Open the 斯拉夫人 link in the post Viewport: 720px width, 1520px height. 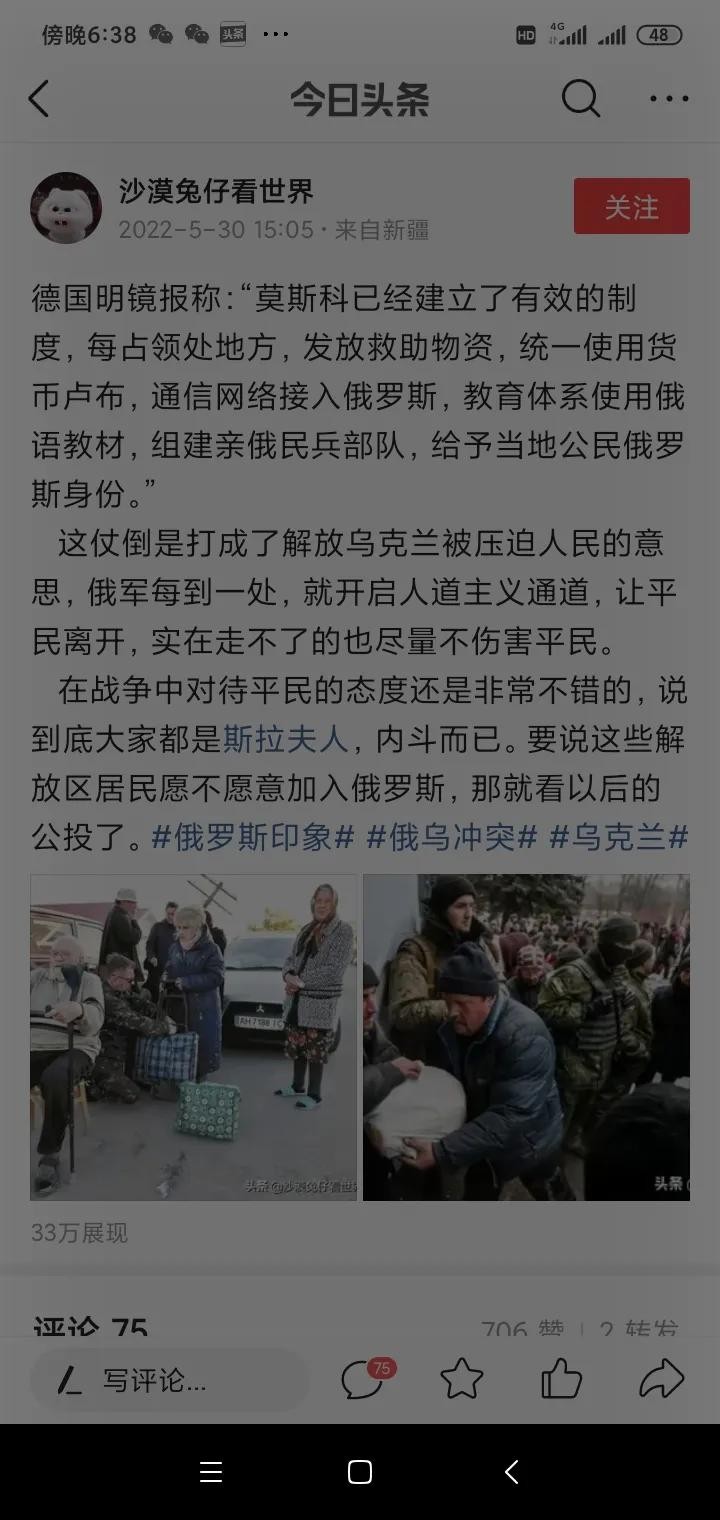click(x=285, y=739)
